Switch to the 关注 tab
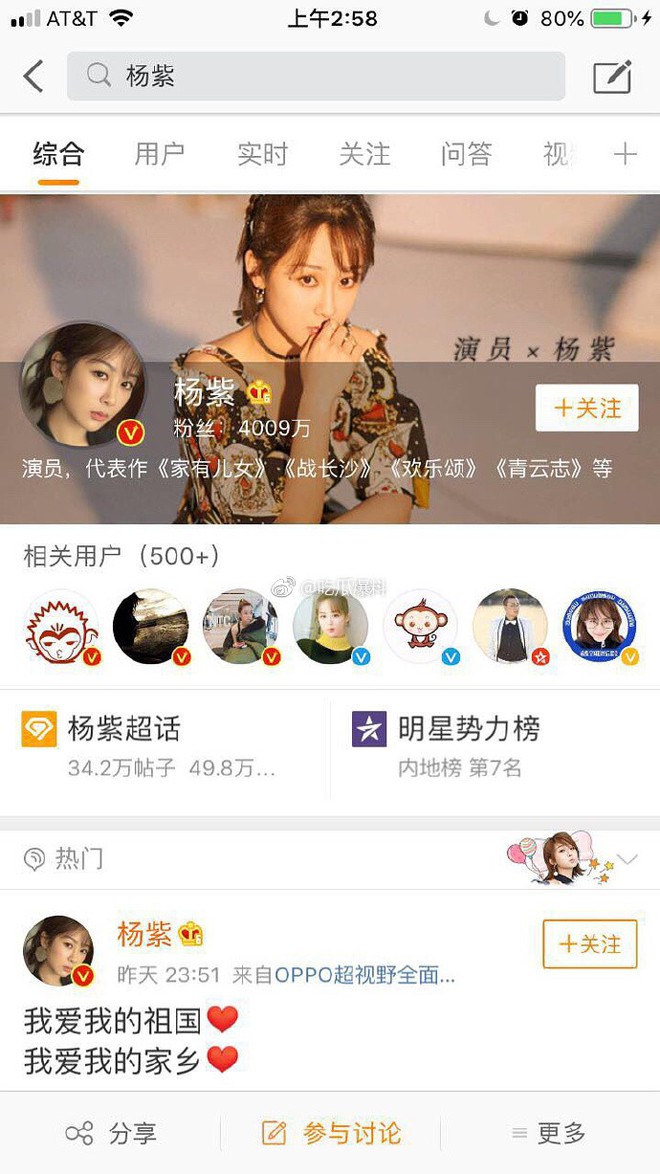 tap(364, 154)
